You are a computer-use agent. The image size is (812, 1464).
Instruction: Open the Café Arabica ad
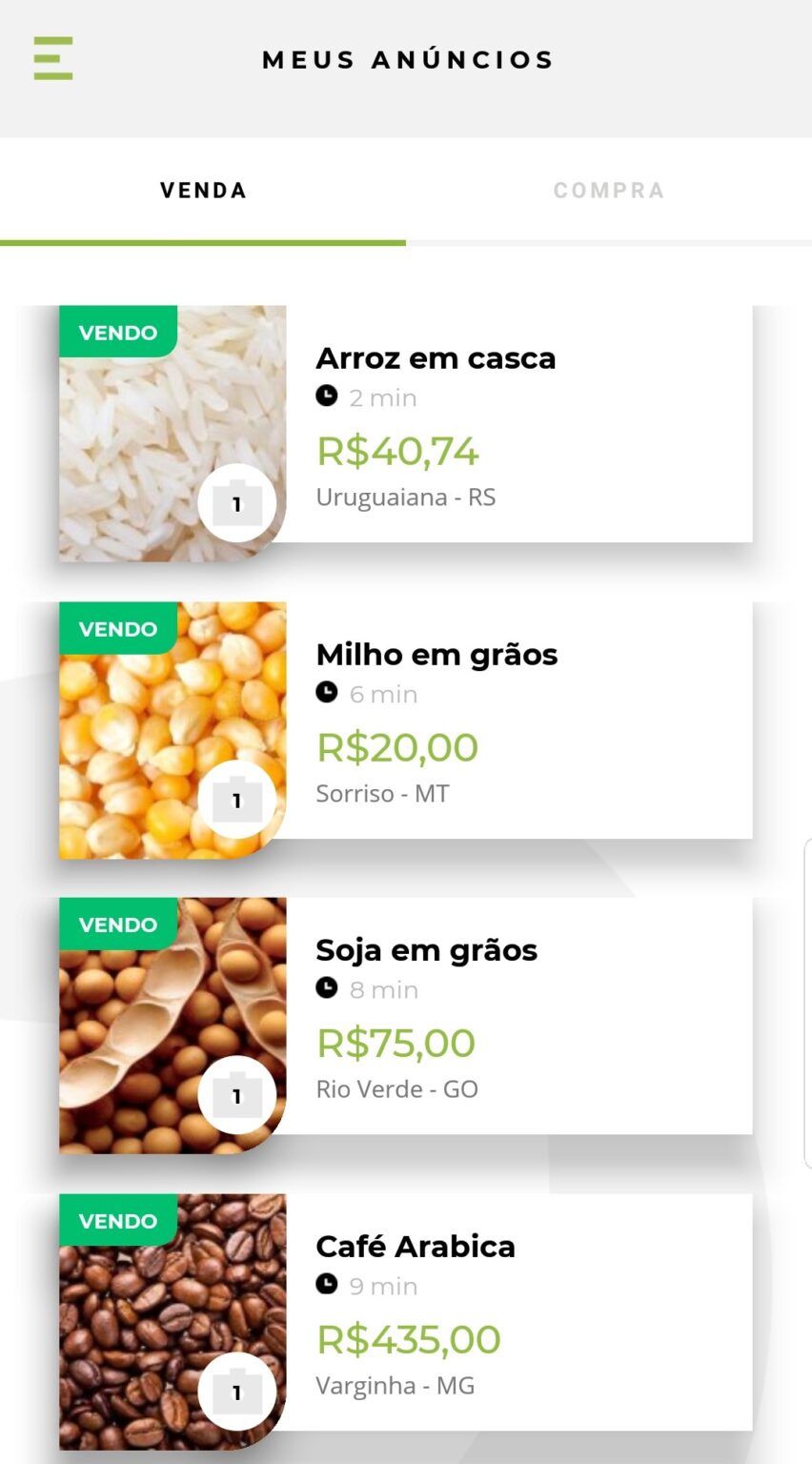tap(406, 1322)
